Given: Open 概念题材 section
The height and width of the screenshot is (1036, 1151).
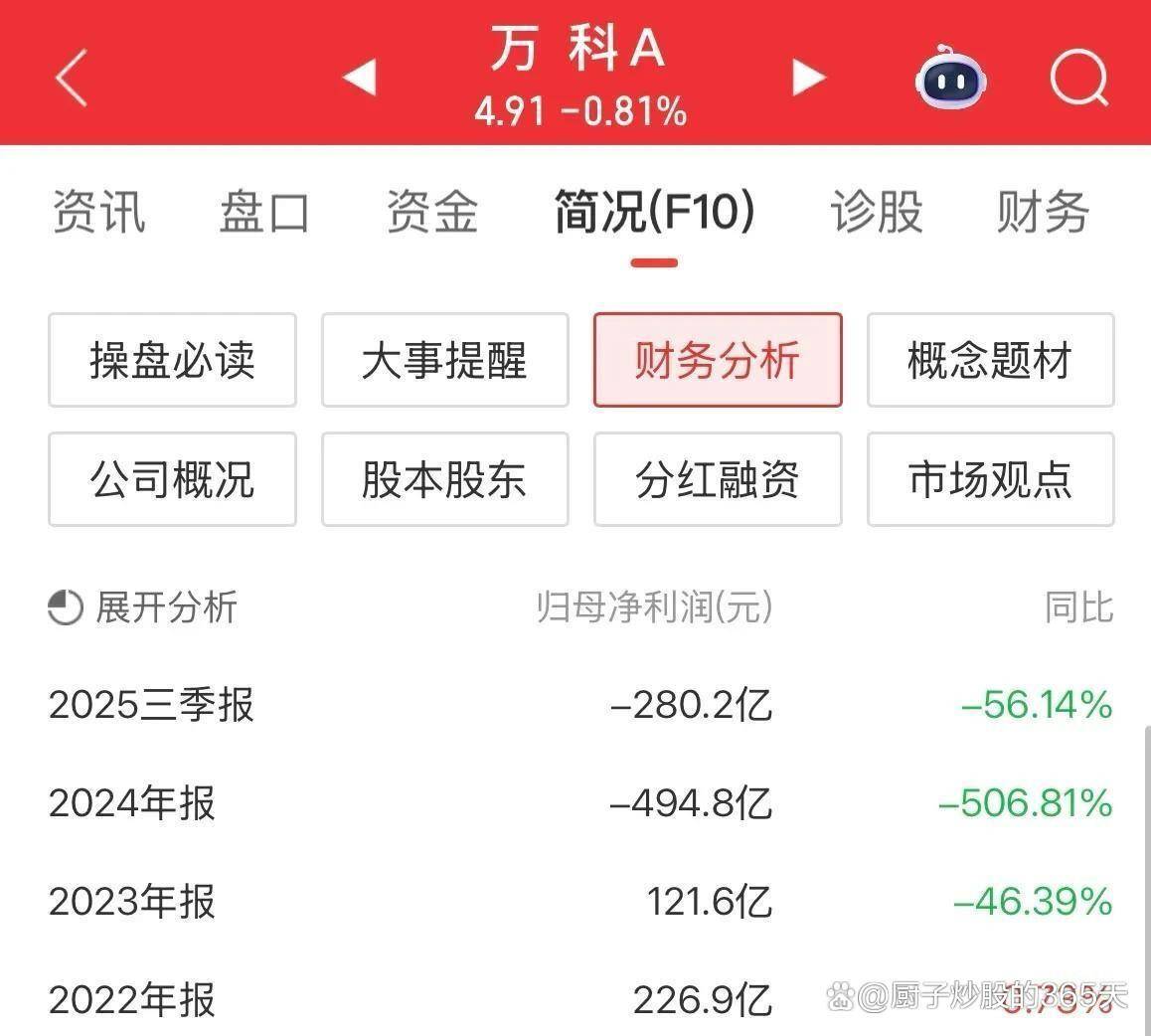Looking at the screenshot, I should (990, 360).
